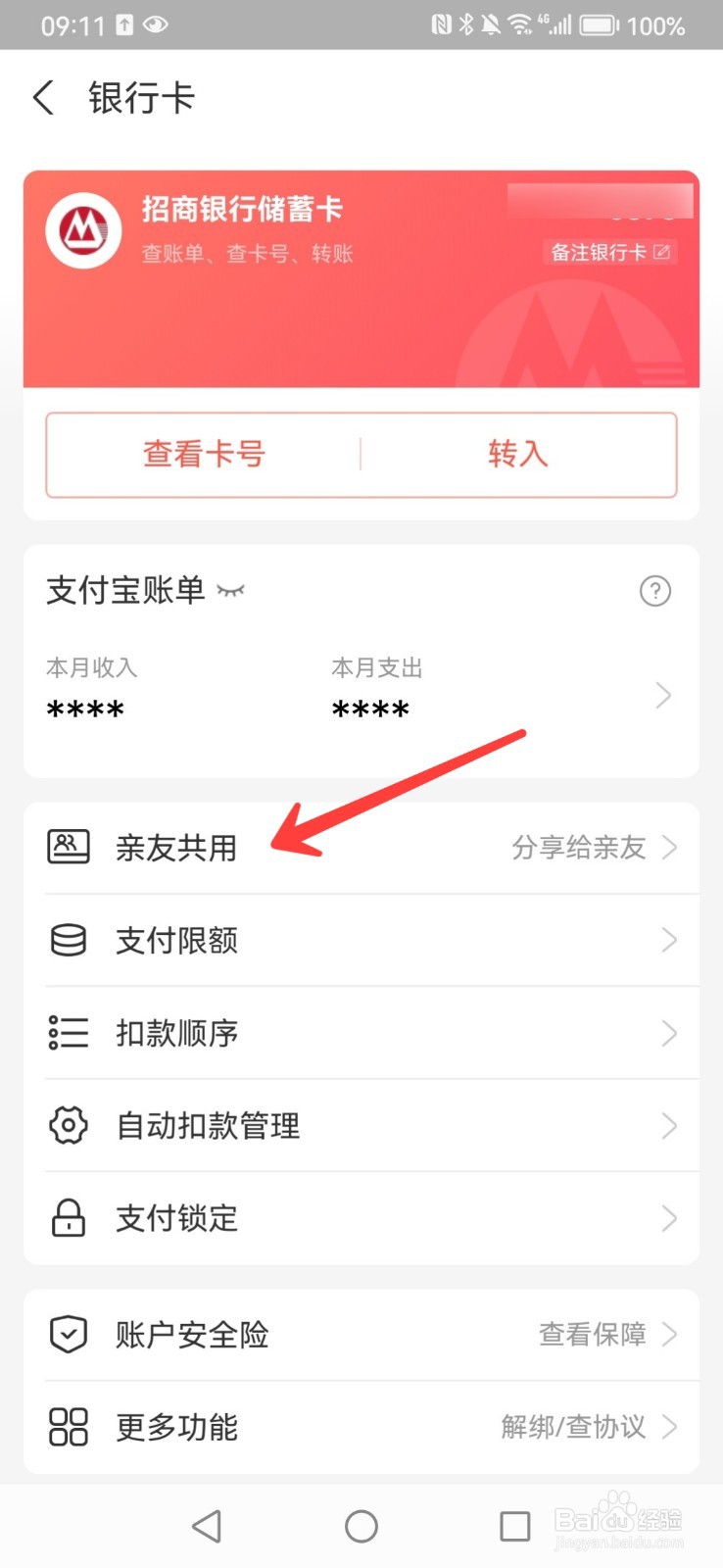Image resolution: width=723 pixels, height=1568 pixels.
Task: Expand the monthly bill details arrow
Action: point(663,696)
